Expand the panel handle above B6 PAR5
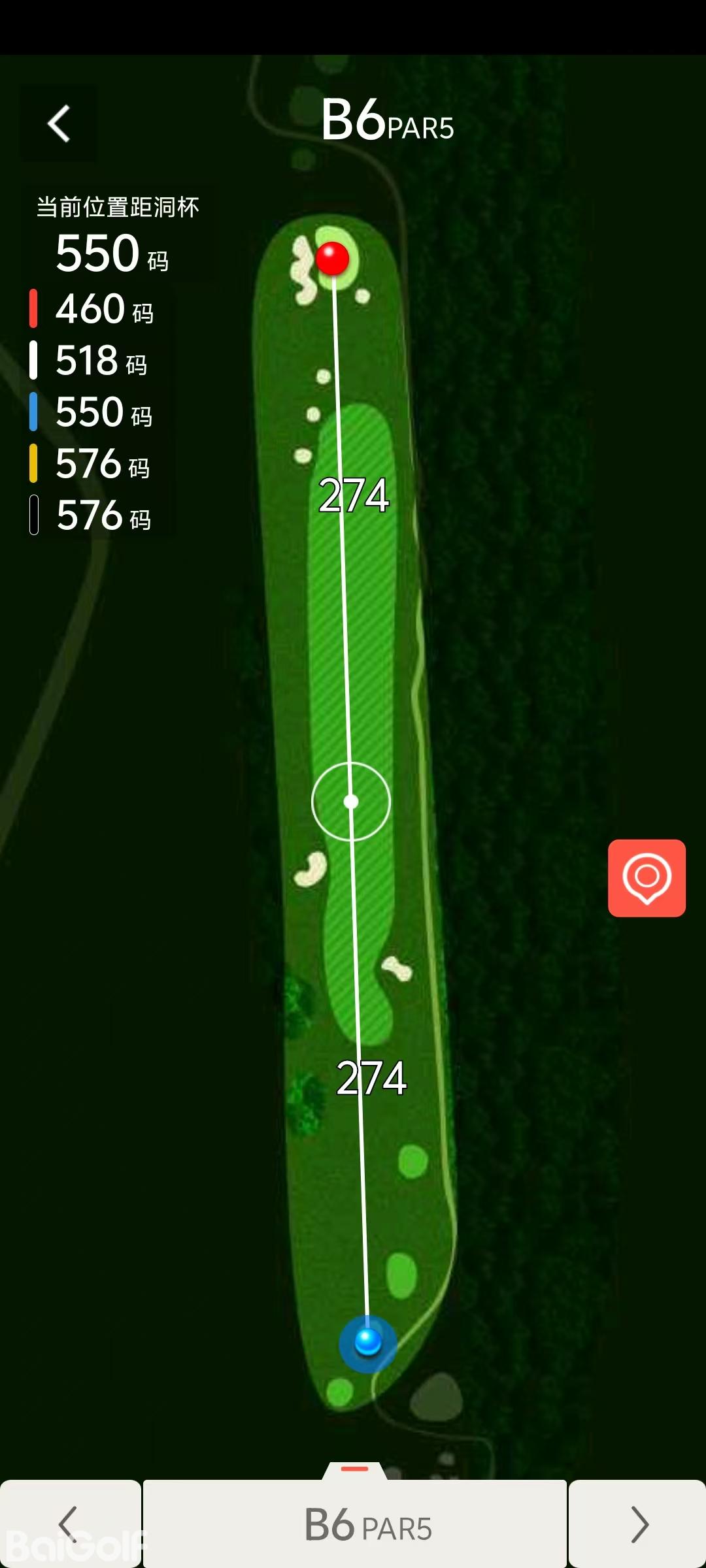The image size is (706, 1568). coord(355,1469)
